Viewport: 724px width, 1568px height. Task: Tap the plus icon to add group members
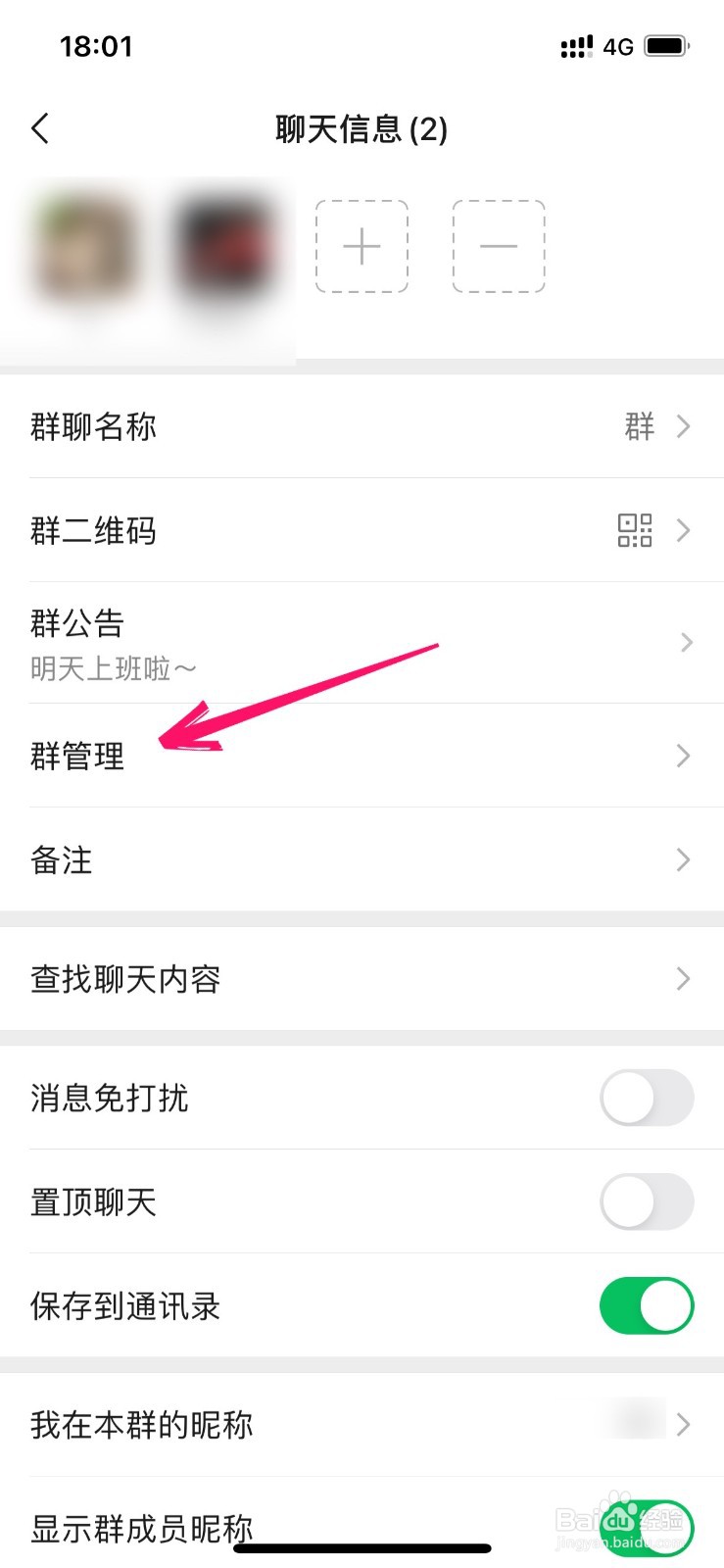coord(362,246)
